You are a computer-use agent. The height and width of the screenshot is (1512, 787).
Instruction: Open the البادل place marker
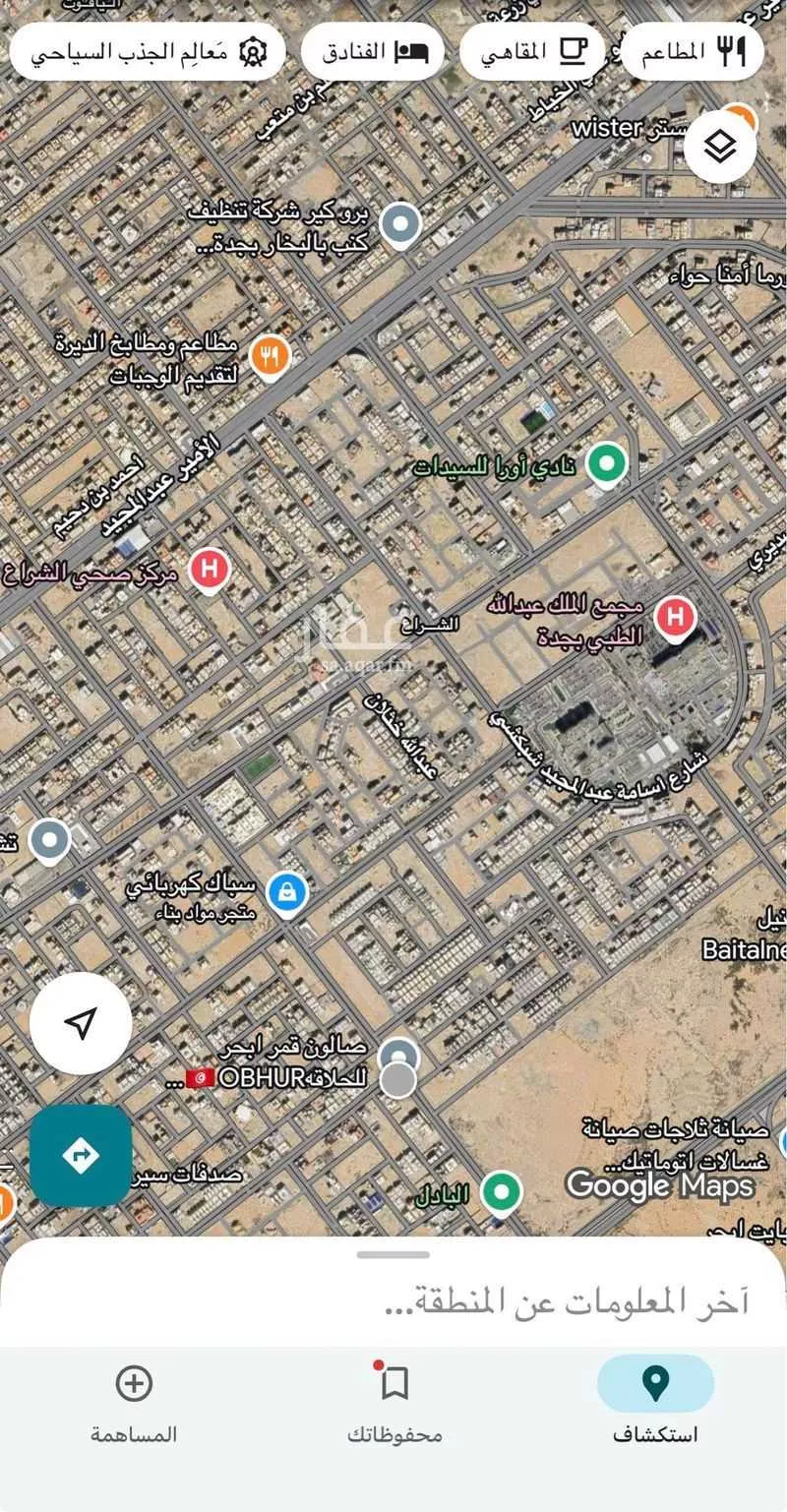502,1192
